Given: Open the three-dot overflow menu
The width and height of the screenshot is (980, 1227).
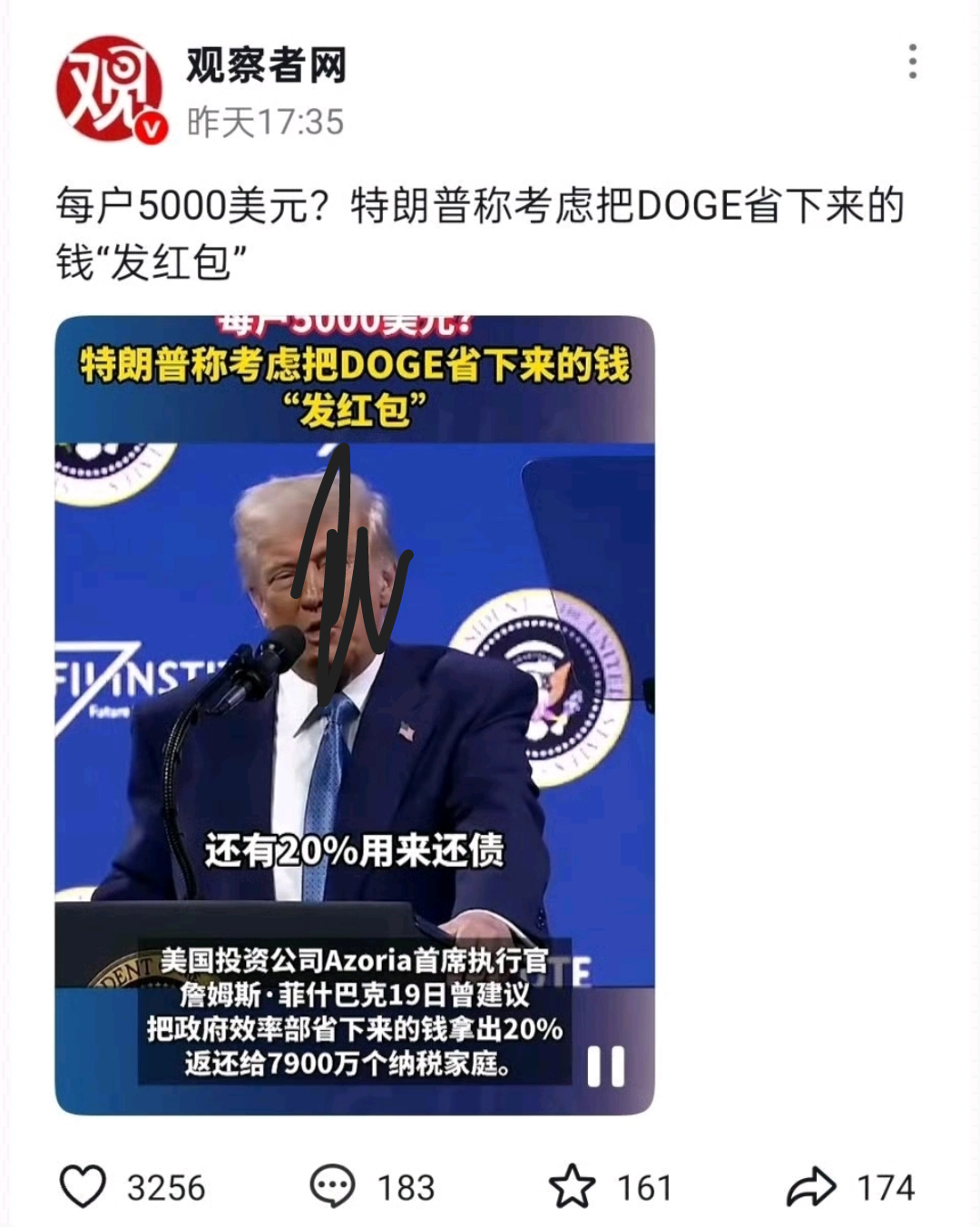Looking at the screenshot, I should (x=912, y=62).
